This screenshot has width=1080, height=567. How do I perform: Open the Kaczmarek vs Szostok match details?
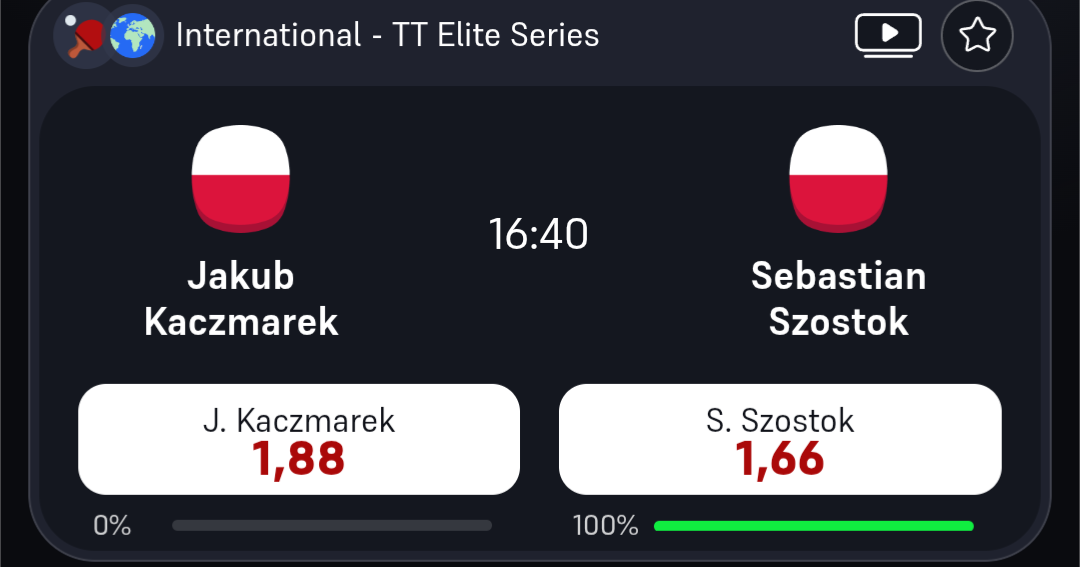coord(539,234)
